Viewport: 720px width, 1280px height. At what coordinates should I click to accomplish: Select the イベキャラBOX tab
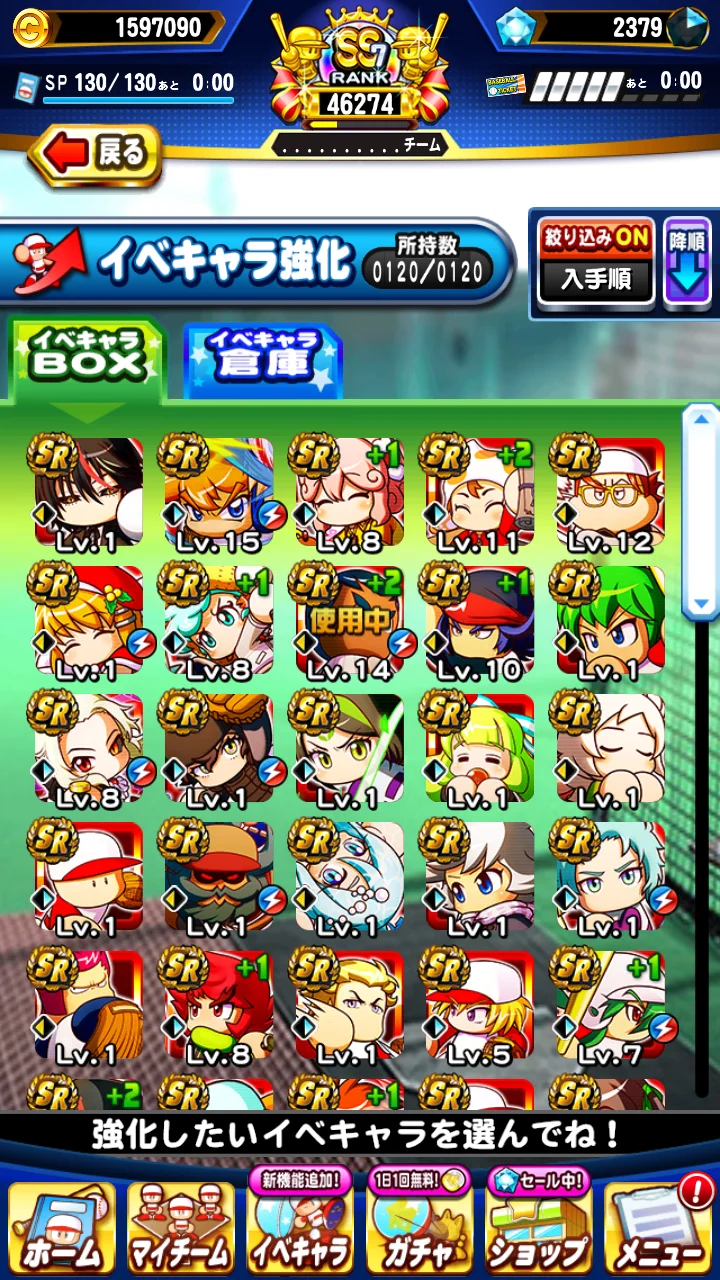85,358
